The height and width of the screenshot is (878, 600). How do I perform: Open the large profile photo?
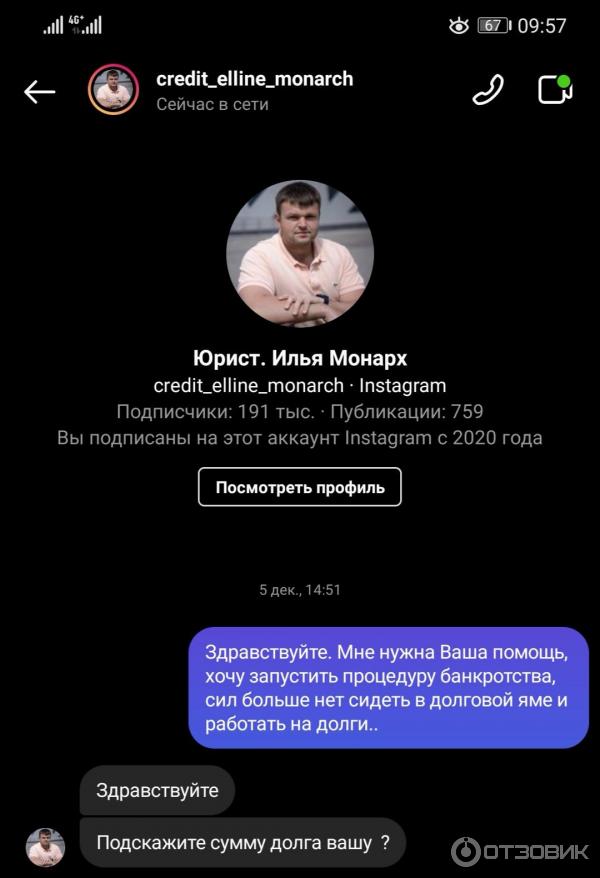point(300,253)
